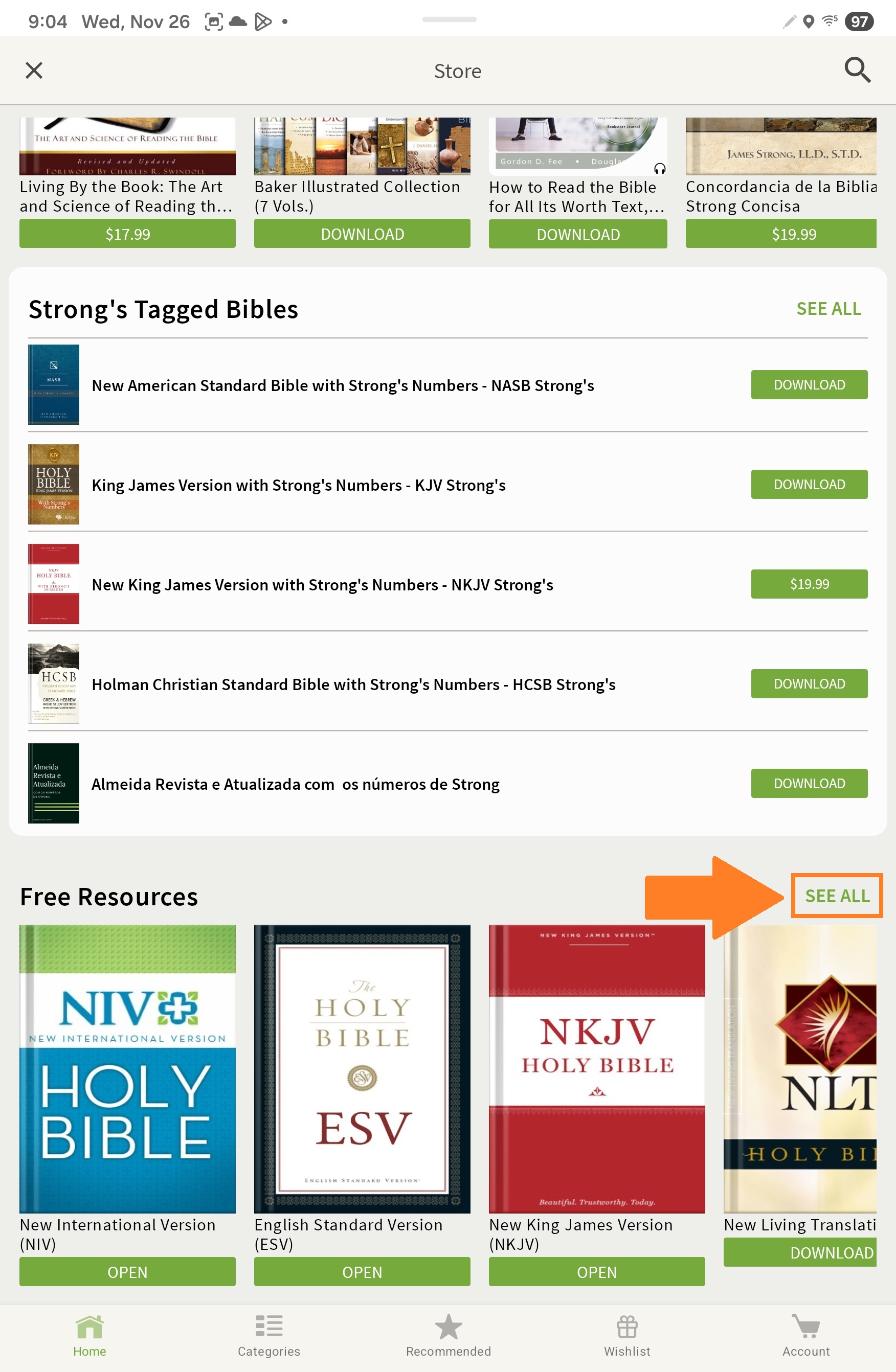Download NASB Strong's Bible
The image size is (896, 1372).
tap(809, 384)
